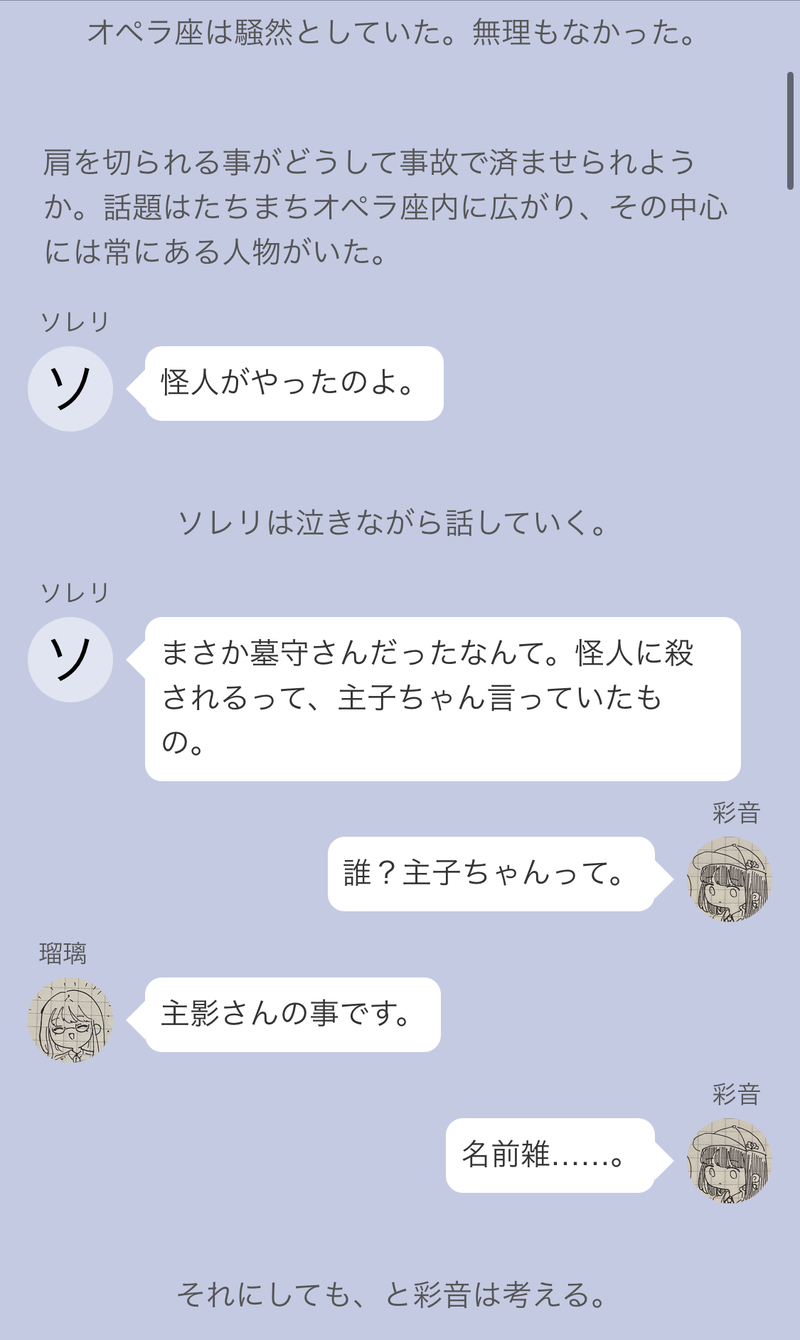Tap the scrollbar handle at the right edge
Viewport: 800px width, 1340px height.
point(790,130)
